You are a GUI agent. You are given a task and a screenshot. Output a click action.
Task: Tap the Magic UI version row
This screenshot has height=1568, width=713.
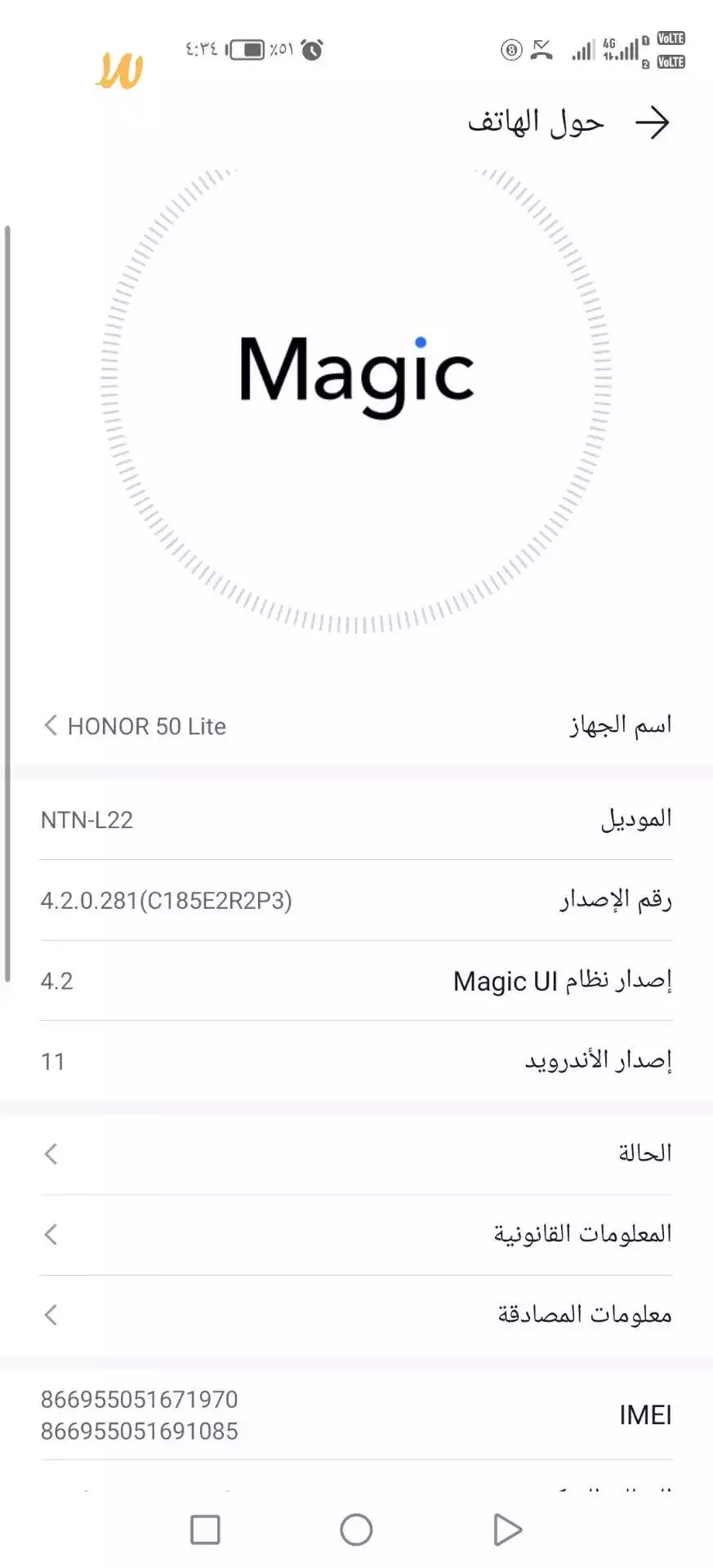(x=356, y=981)
